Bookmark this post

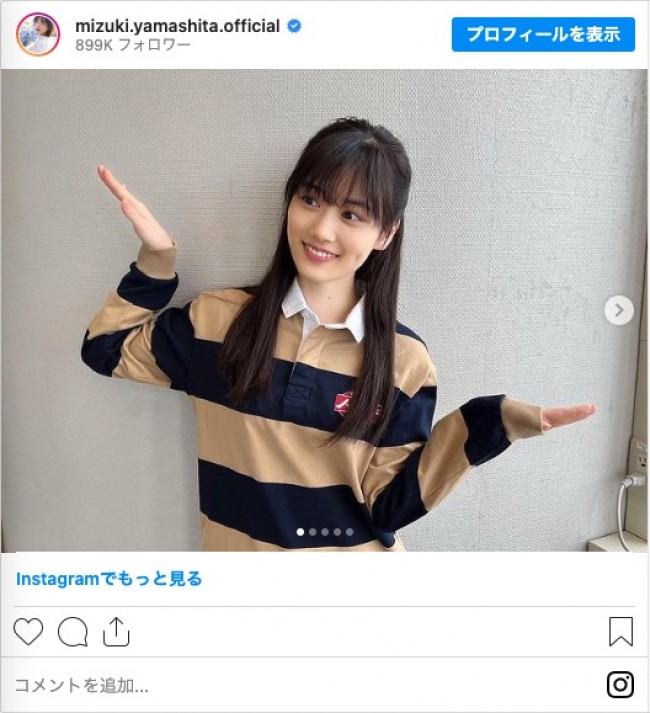click(x=620, y=632)
